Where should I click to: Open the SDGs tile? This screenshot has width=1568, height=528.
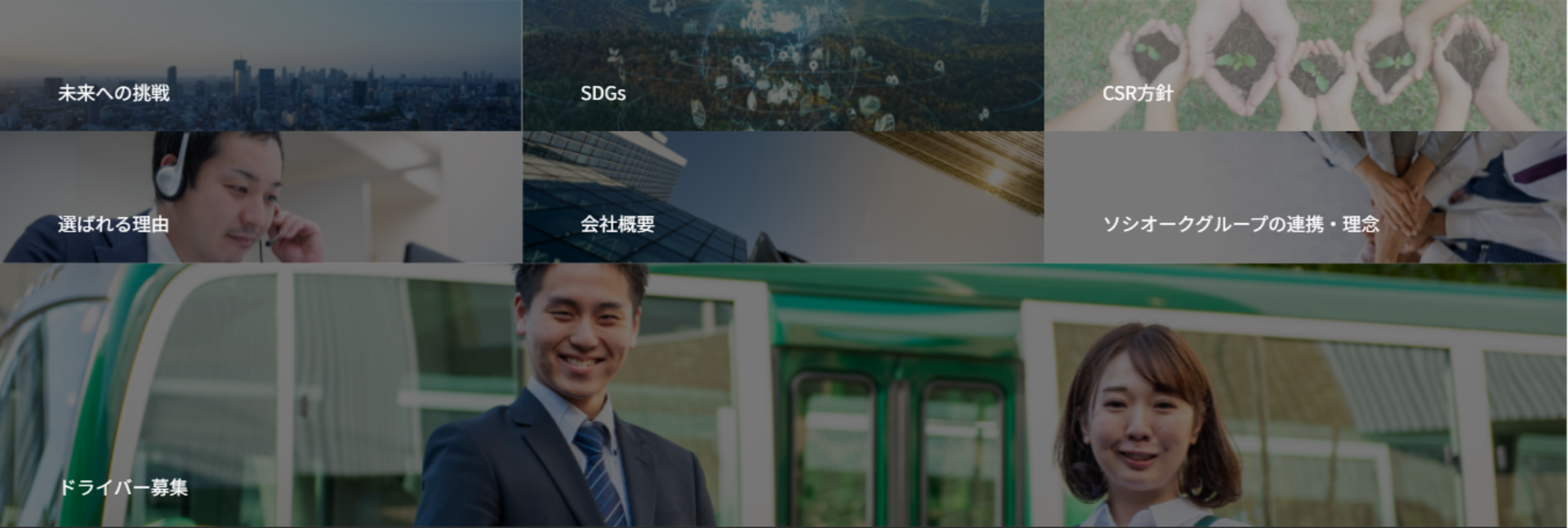pyautogui.click(x=782, y=65)
